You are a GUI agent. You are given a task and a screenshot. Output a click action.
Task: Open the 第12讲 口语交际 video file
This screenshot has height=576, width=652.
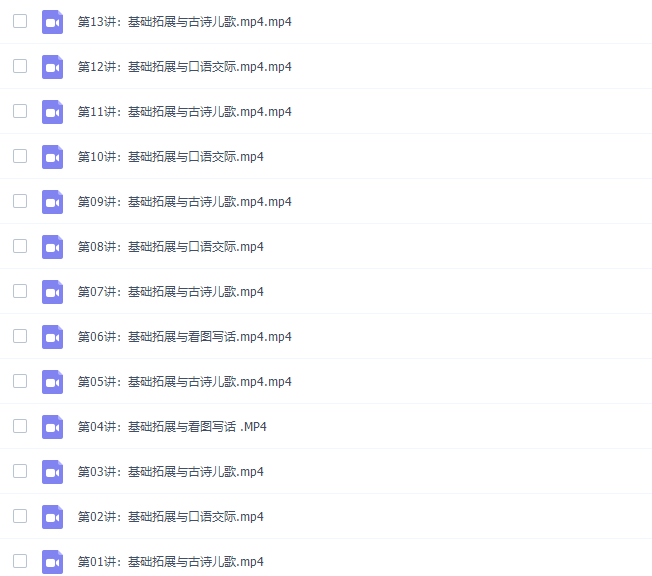point(184,67)
